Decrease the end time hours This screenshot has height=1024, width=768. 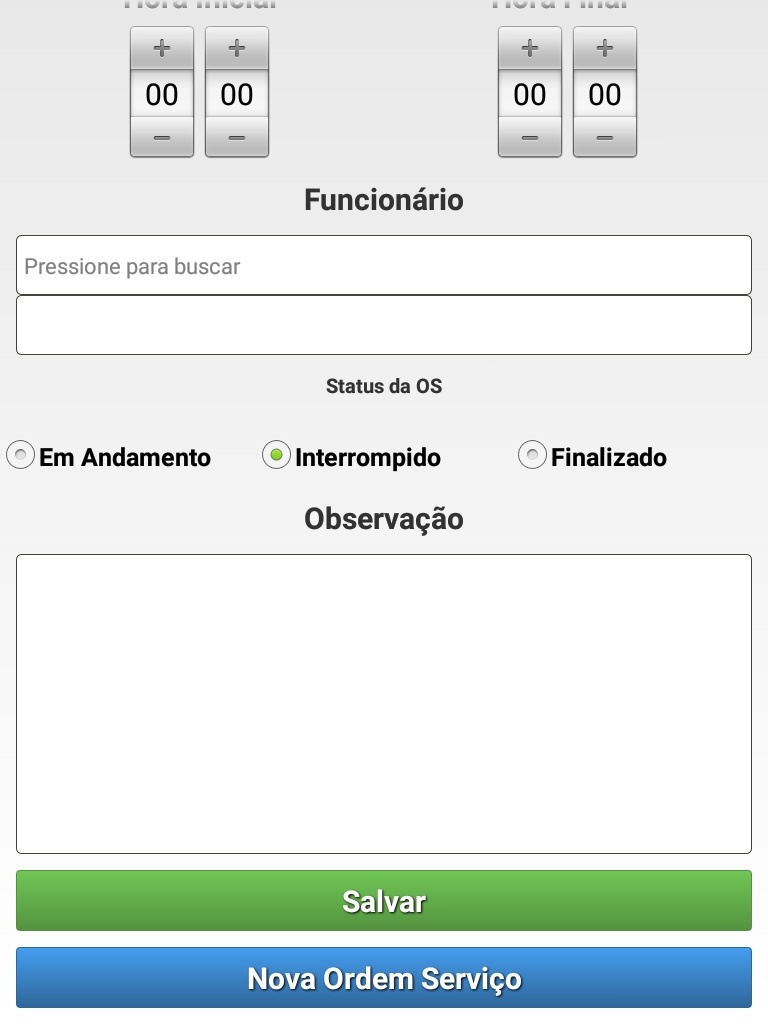click(x=530, y=138)
